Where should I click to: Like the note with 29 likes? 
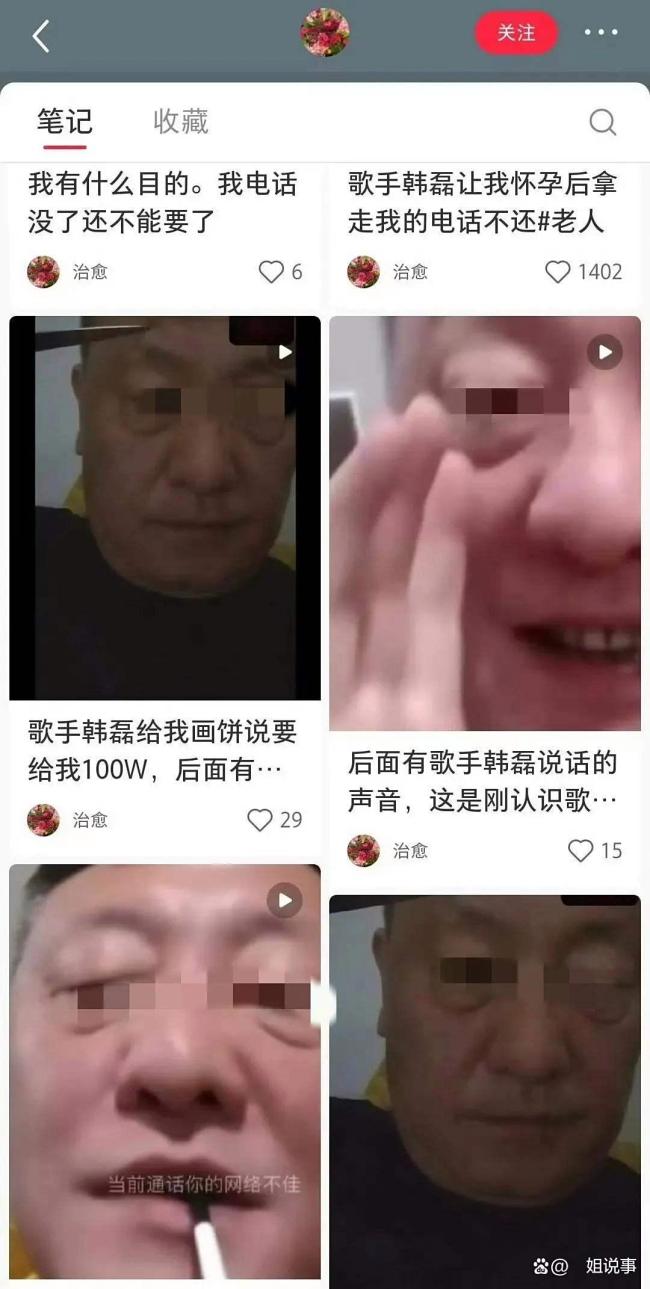260,820
